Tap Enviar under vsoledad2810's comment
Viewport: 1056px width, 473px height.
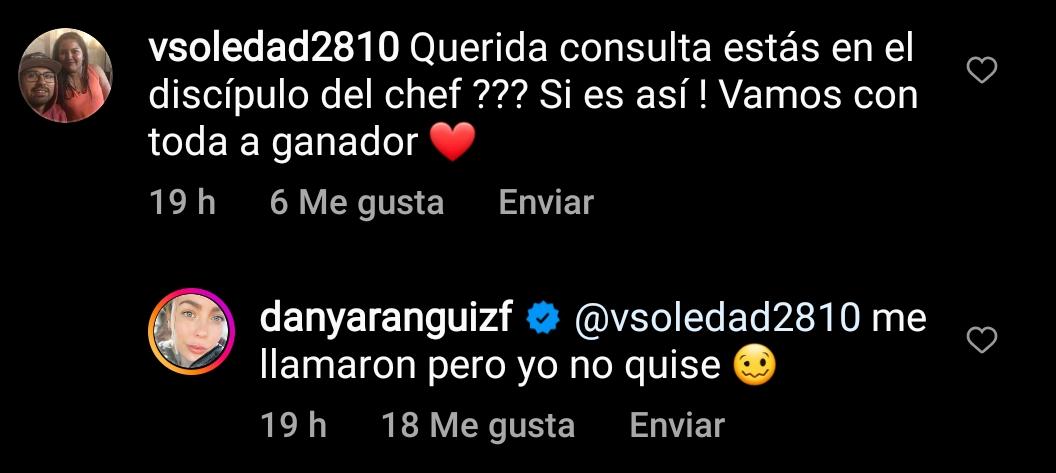coord(545,203)
